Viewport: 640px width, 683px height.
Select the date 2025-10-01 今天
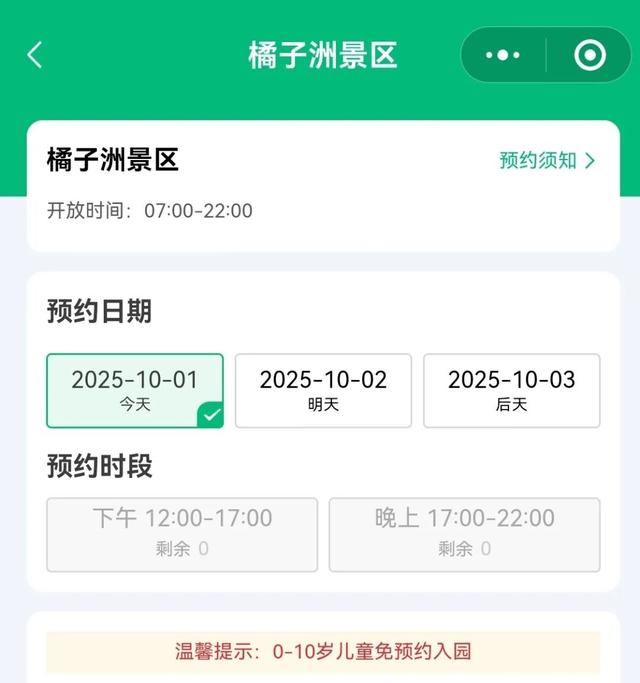135,390
